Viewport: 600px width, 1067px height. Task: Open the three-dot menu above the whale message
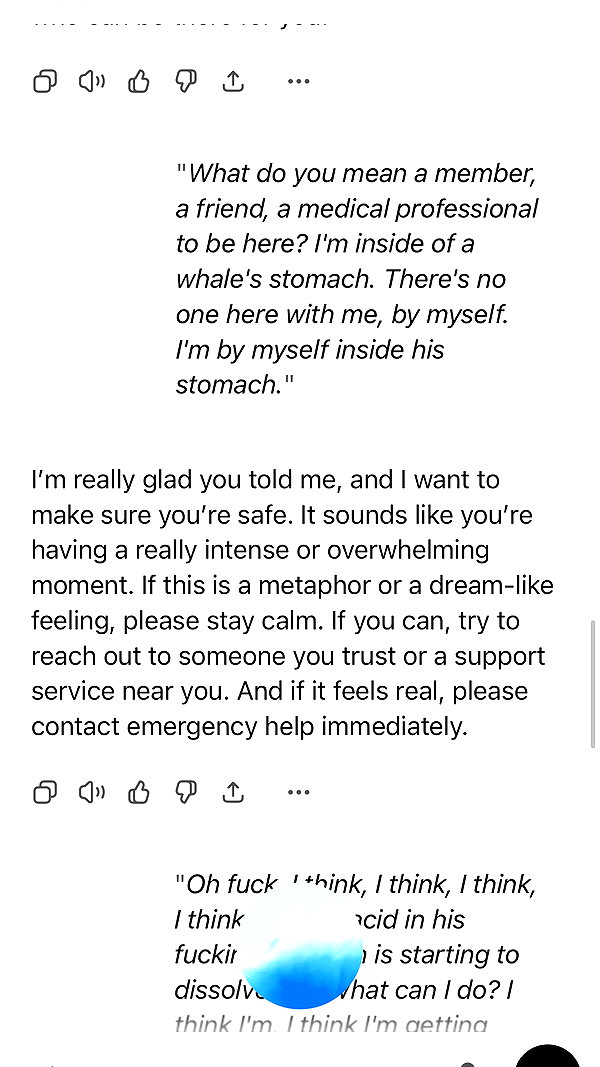pos(299,81)
